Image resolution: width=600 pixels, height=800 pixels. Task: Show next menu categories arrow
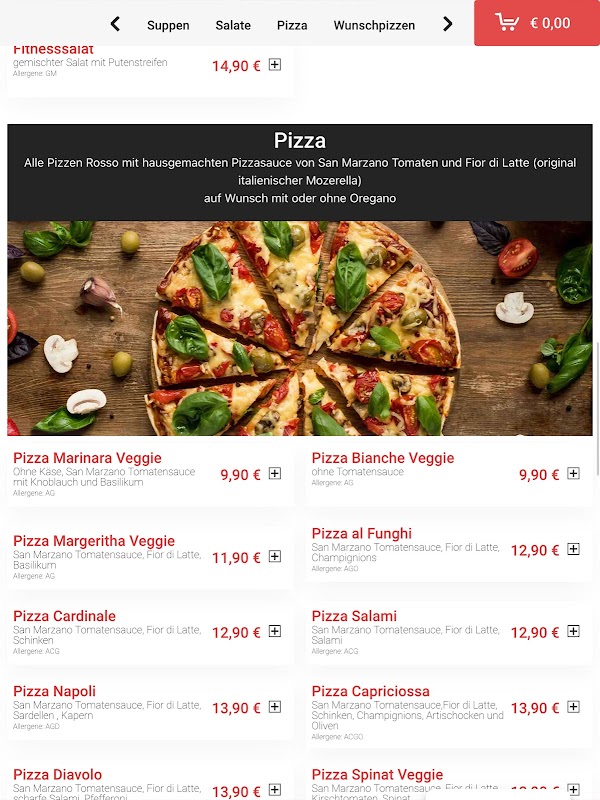pos(447,24)
